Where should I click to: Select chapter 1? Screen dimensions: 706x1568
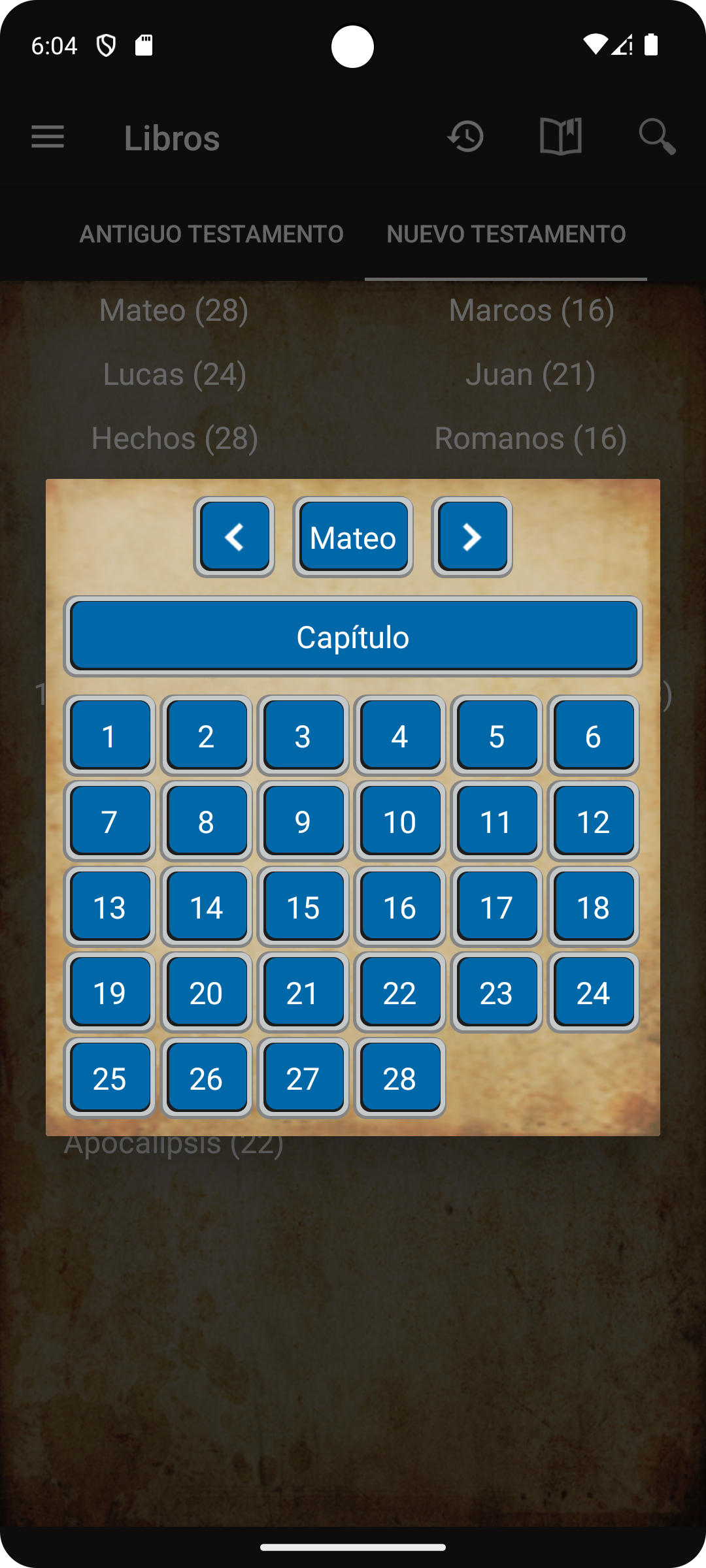[x=110, y=736]
